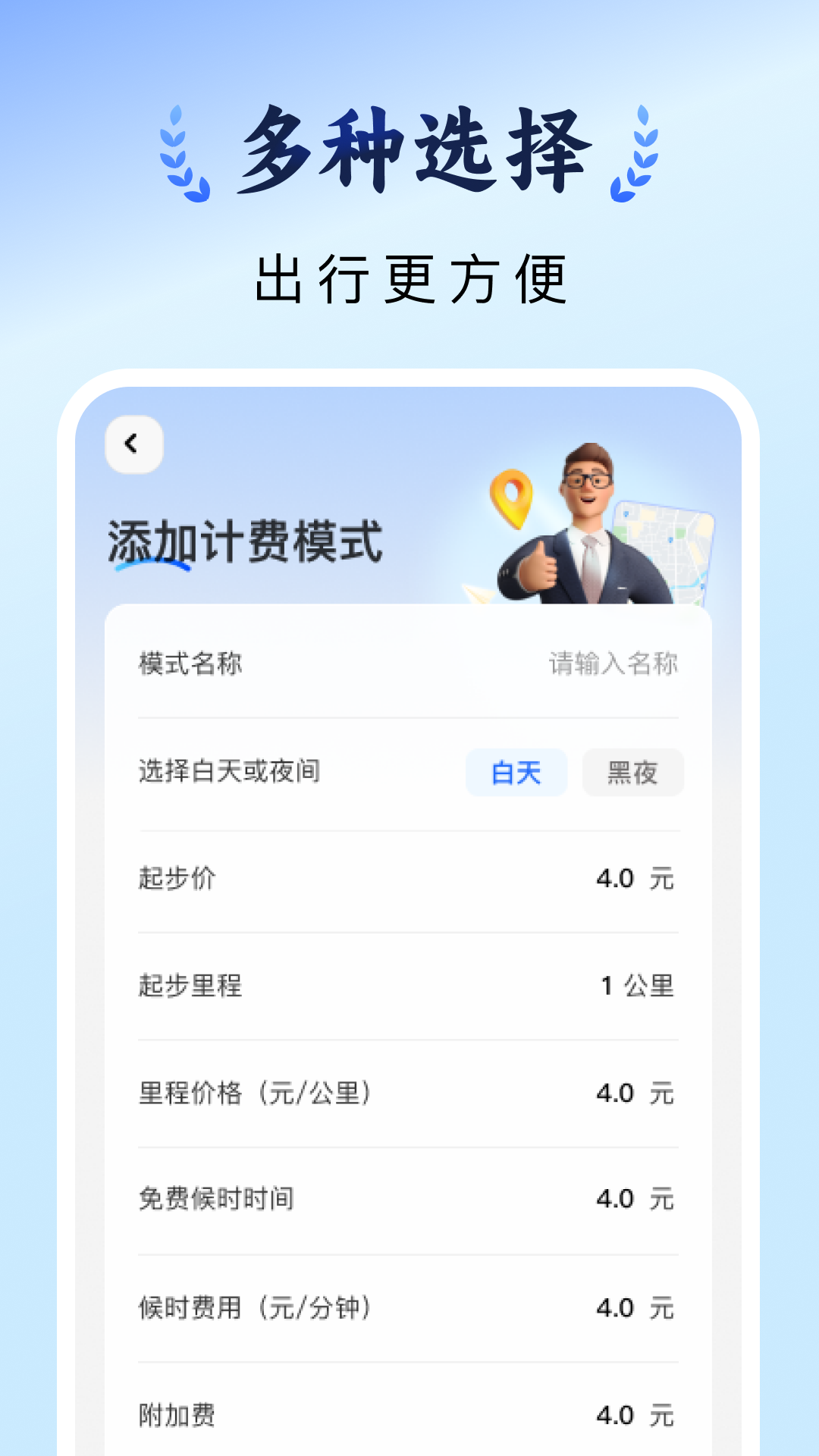
Task: Click the 请输入名称 name input field
Action: [611, 663]
